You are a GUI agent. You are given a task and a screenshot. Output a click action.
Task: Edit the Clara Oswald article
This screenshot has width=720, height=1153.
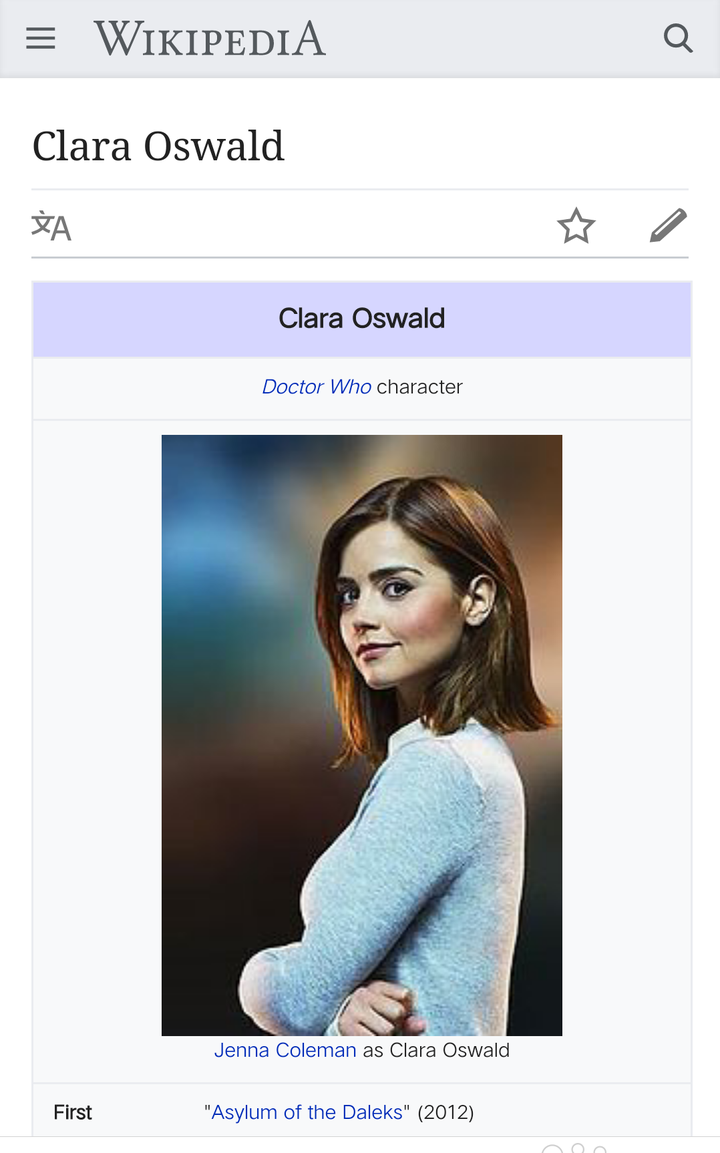click(x=668, y=226)
